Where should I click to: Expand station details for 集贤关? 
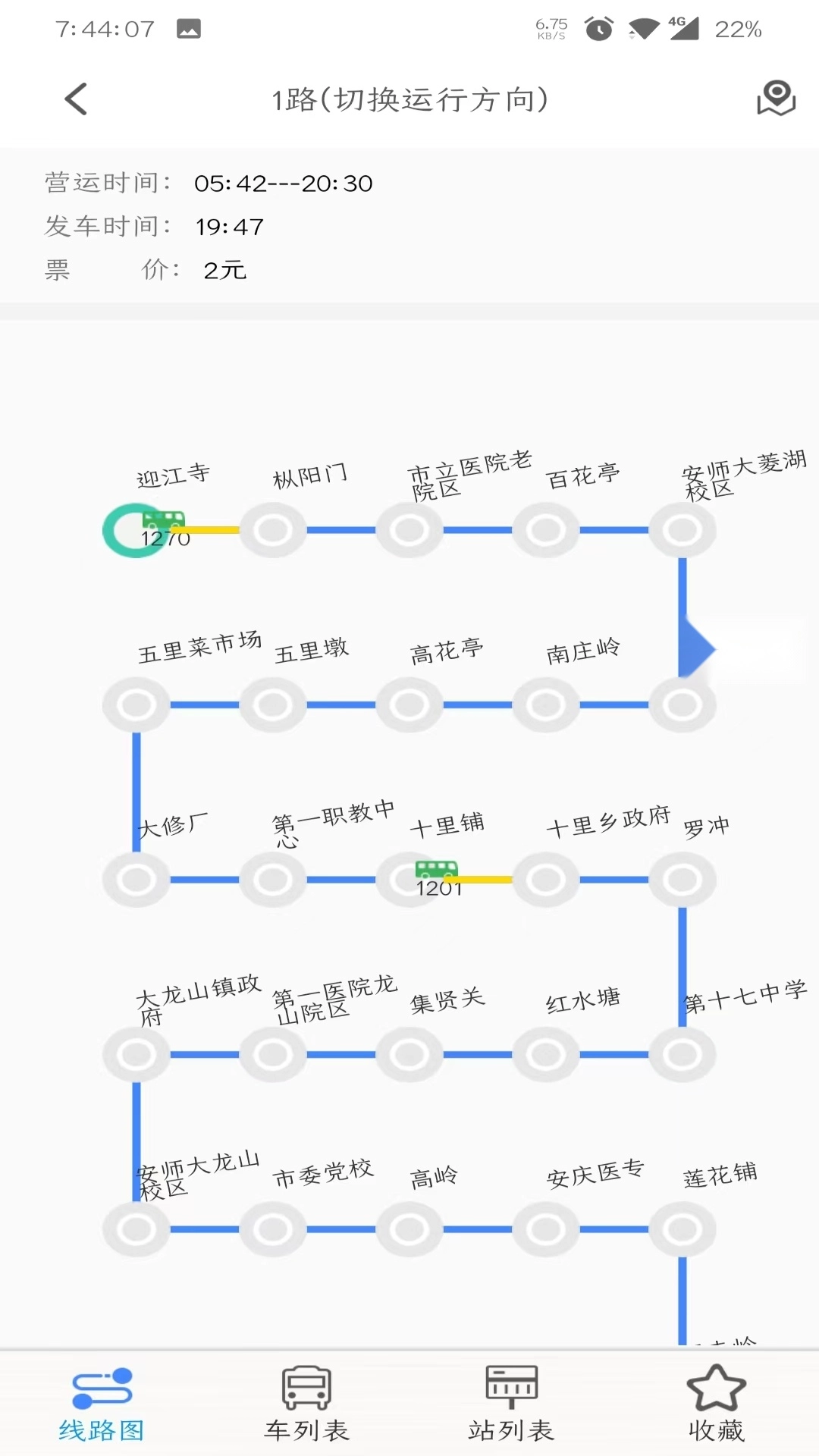pyautogui.click(x=410, y=1053)
